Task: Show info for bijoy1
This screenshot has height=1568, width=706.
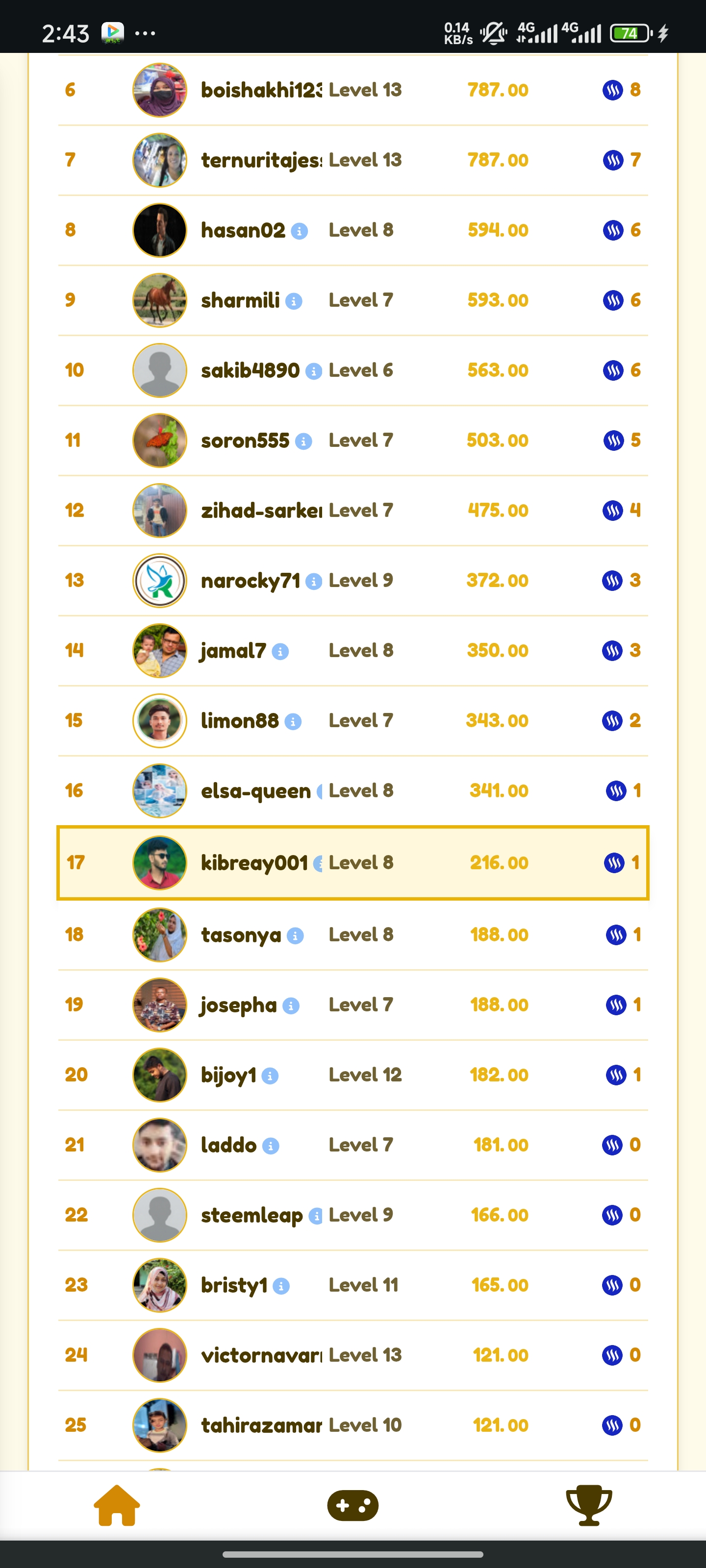Action: pyautogui.click(x=270, y=1076)
